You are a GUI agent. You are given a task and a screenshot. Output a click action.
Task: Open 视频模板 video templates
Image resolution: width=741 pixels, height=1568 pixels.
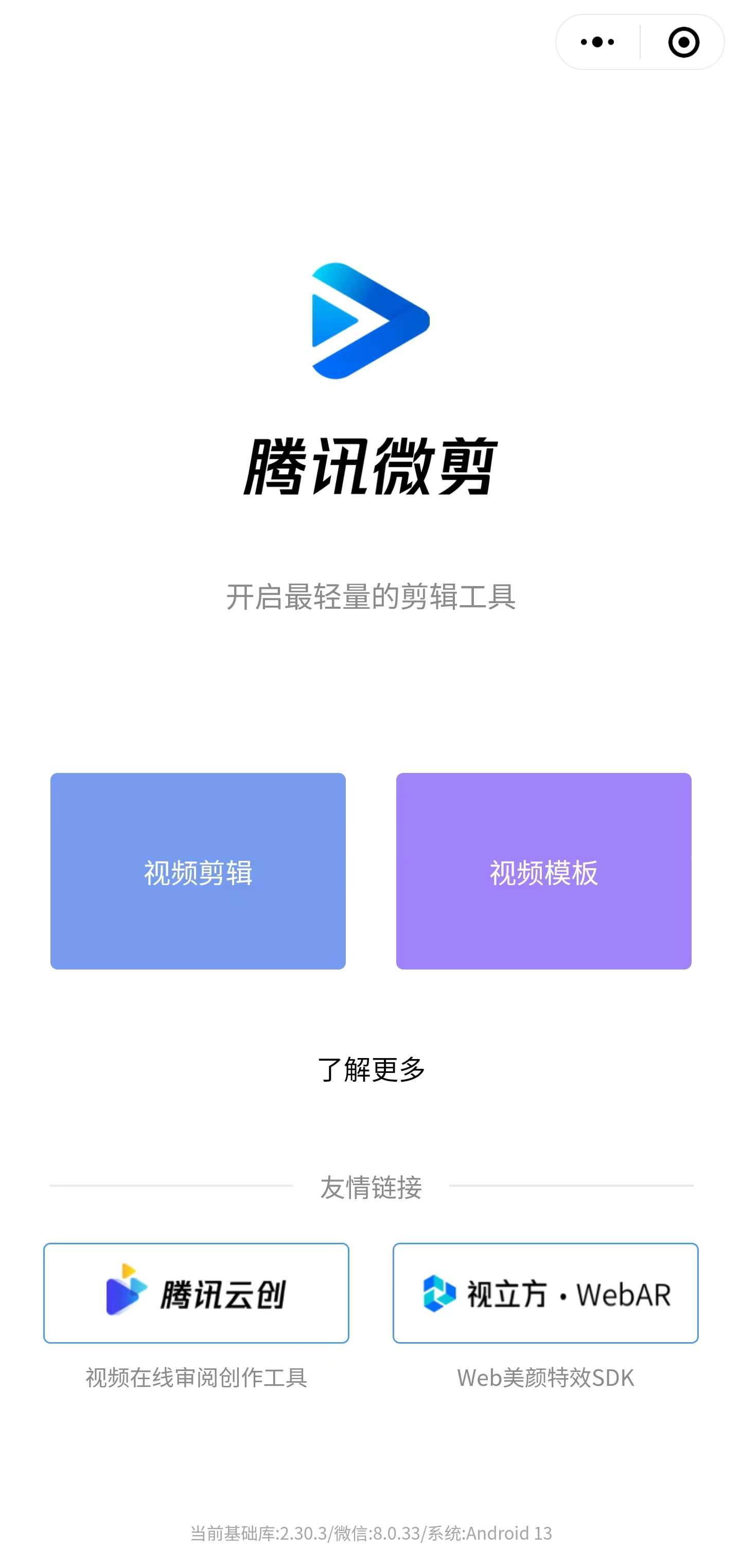tap(543, 870)
